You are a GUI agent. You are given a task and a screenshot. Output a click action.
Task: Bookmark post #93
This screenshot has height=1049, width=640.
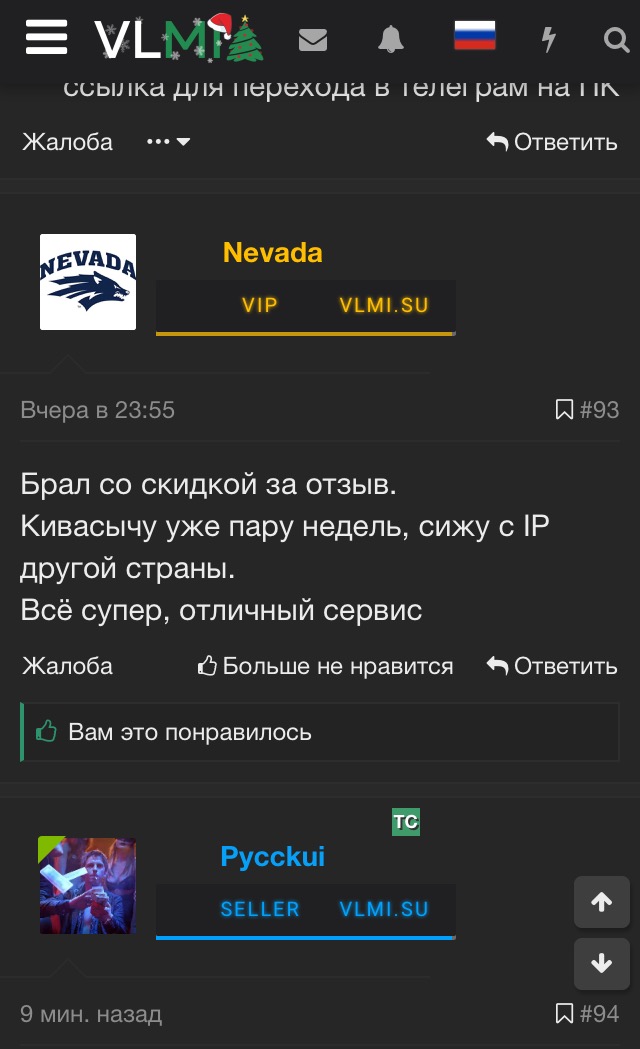564,410
